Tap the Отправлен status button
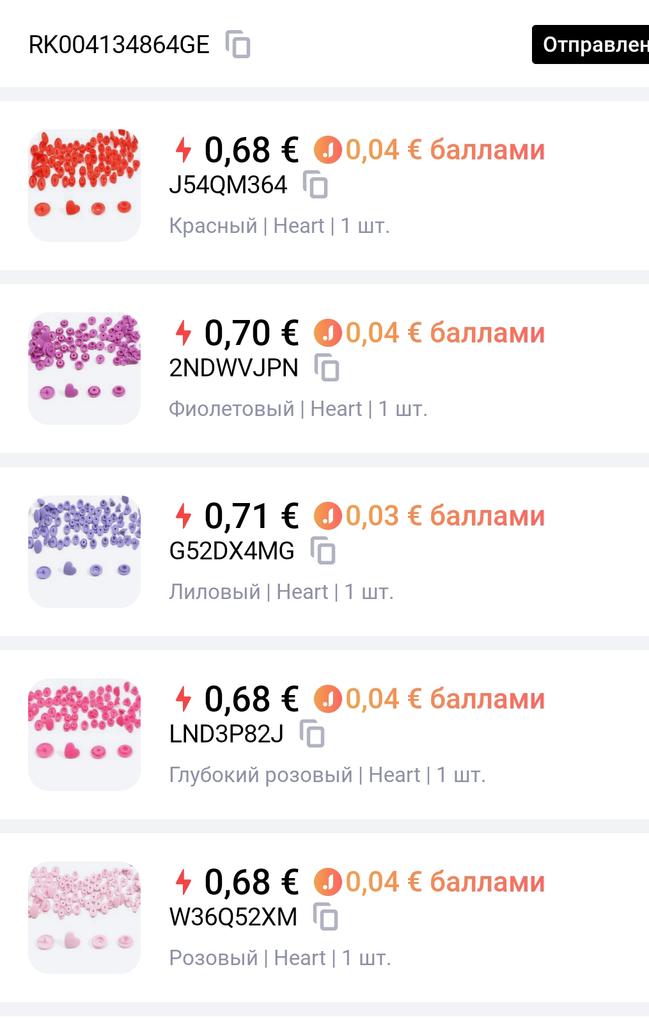 [592, 45]
